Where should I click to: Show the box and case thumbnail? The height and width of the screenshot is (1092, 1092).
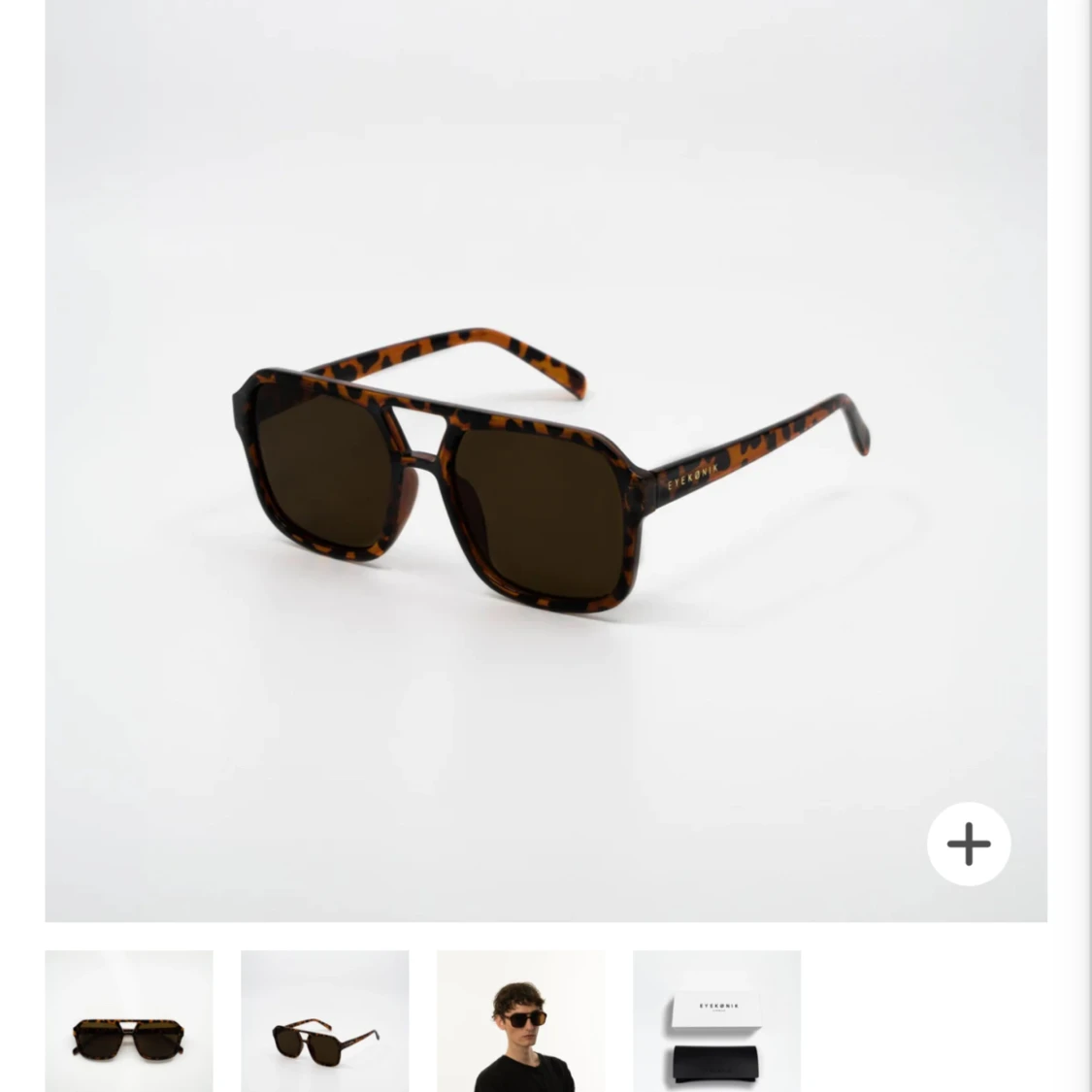point(716,1022)
